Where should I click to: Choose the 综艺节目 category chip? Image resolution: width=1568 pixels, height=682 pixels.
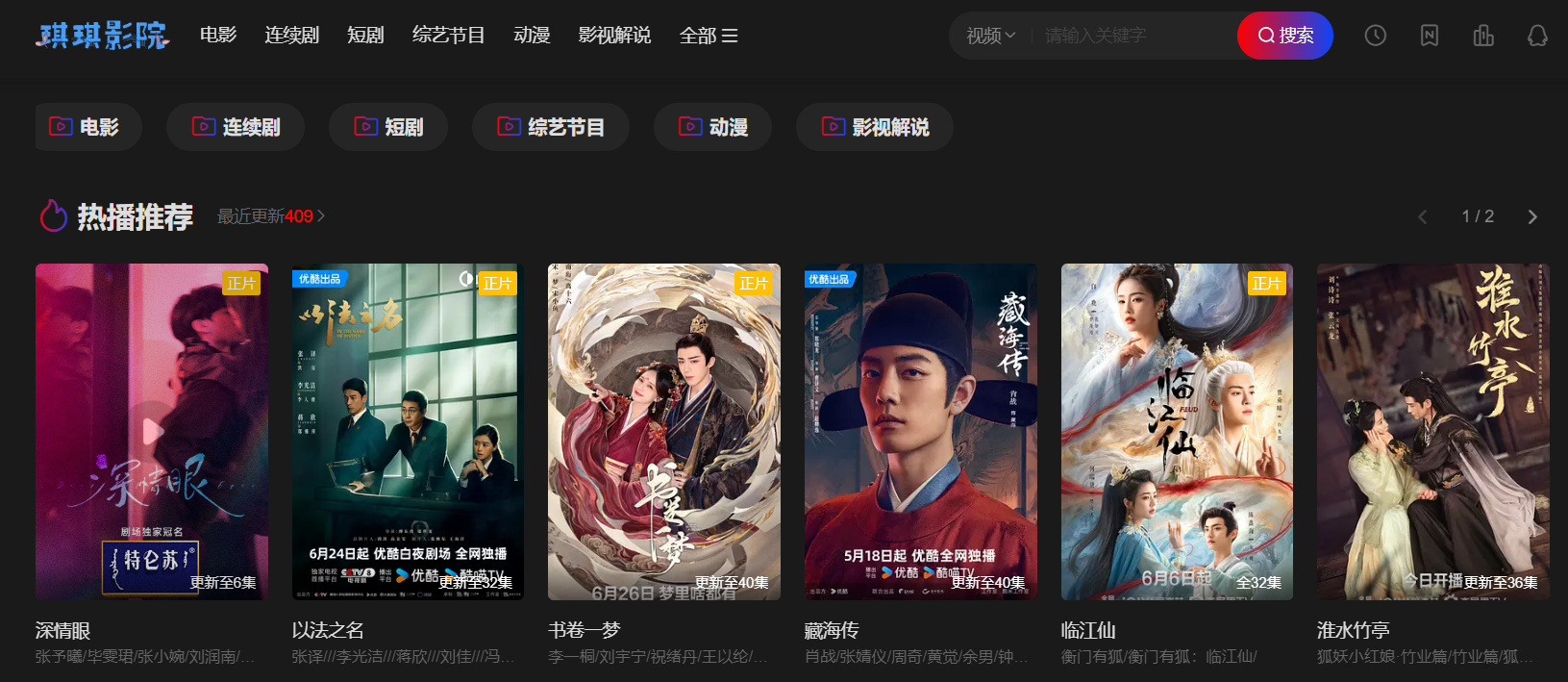coord(550,127)
